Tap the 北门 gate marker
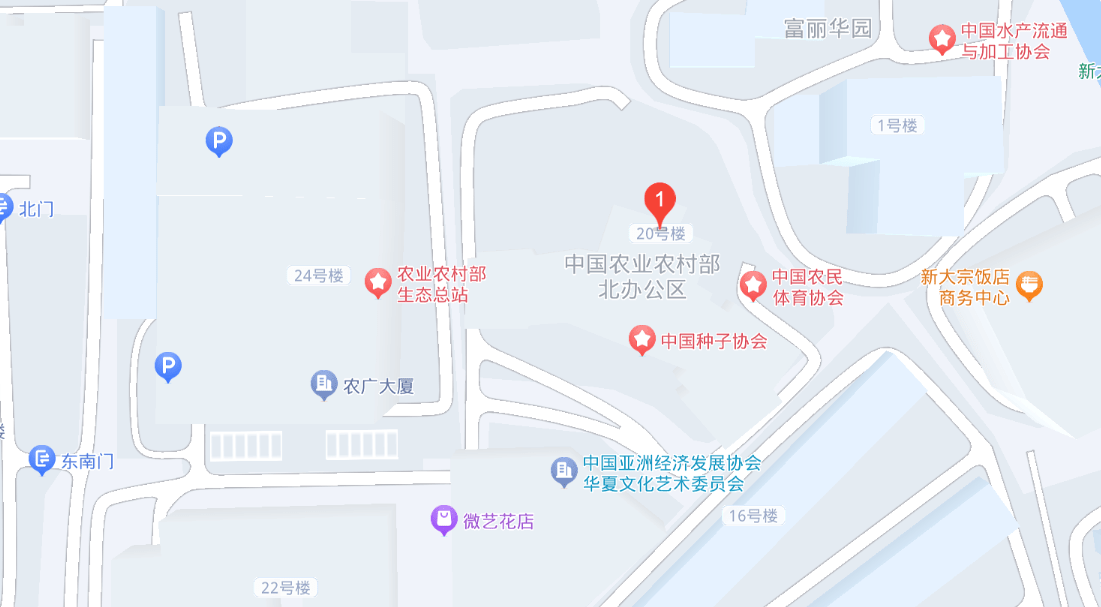Viewport: 1101px width, 607px height. point(6,207)
